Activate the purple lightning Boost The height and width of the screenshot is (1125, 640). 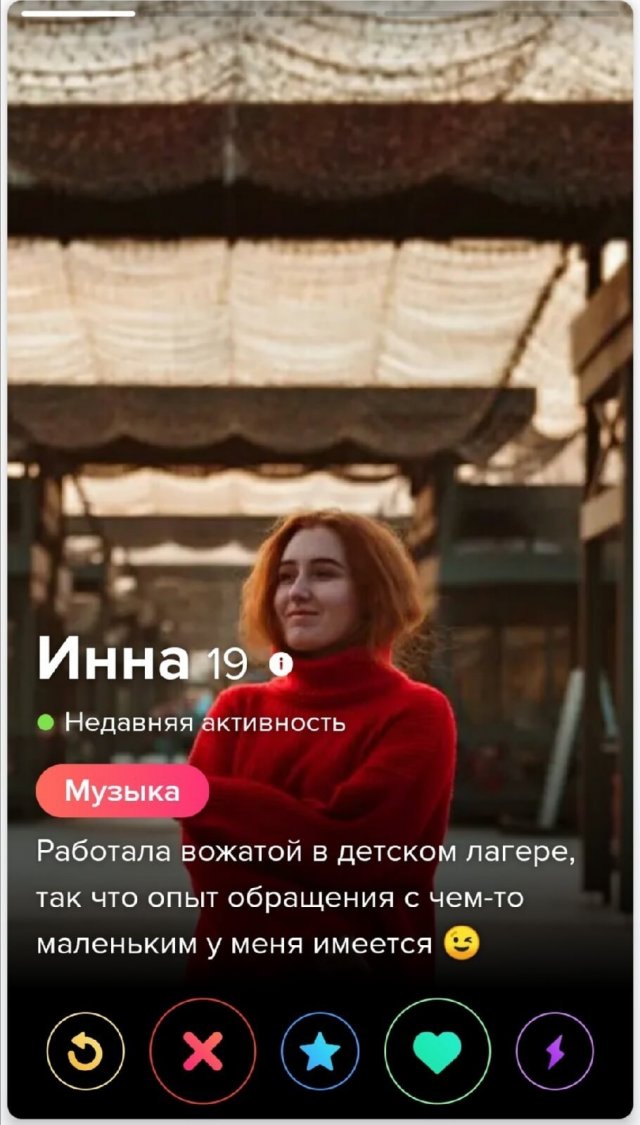(x=554, y=1051)
